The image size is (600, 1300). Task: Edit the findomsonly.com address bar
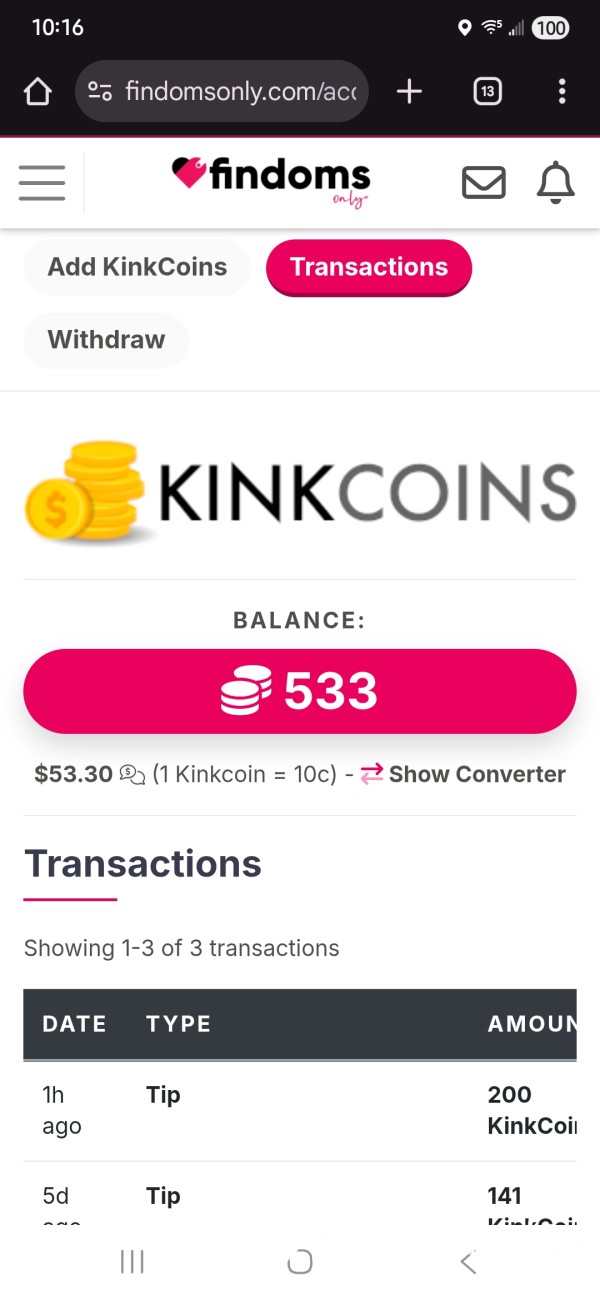[x=222, y=92]
